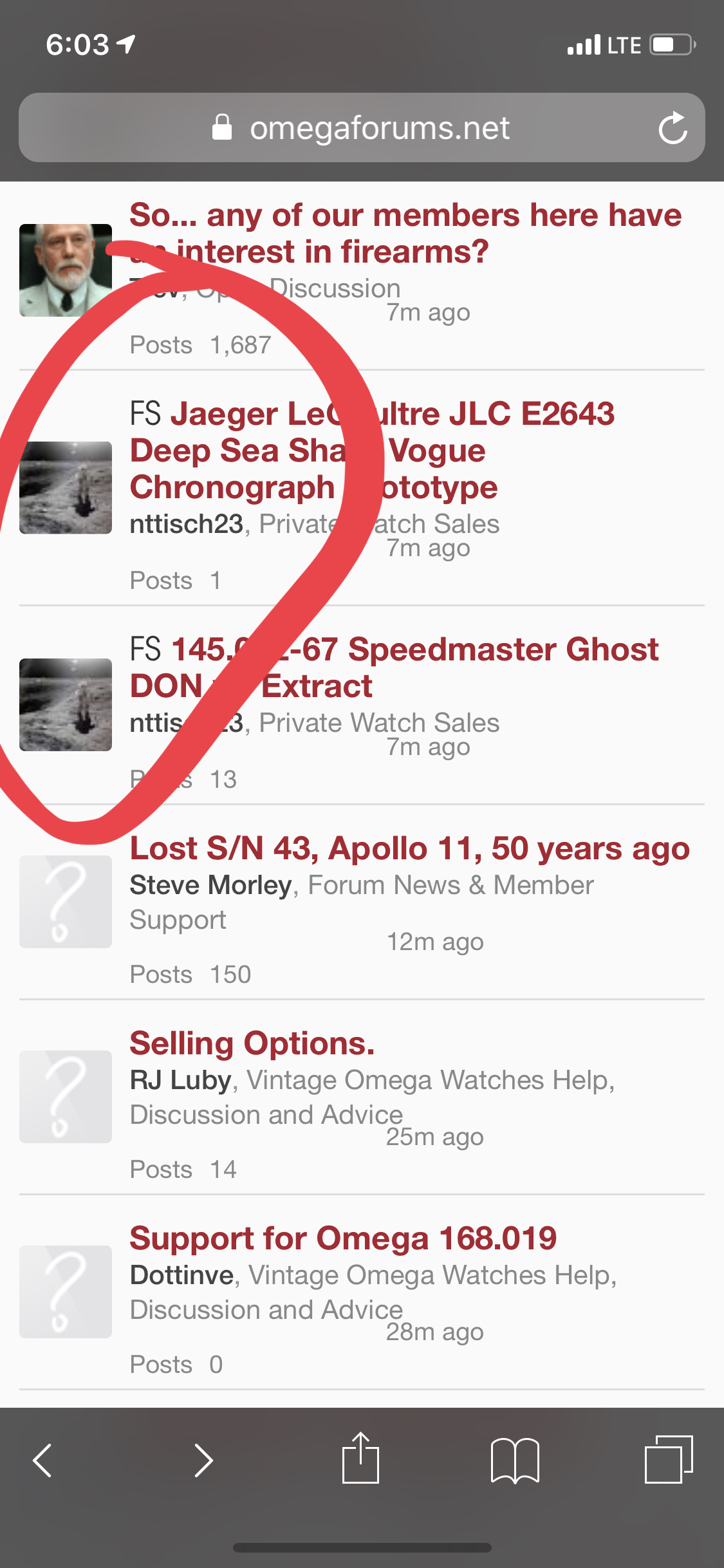Open Lost S/N 43, Apollo 11 thread
Viewport: 724px width, 1568px height.
coord(409,848)
